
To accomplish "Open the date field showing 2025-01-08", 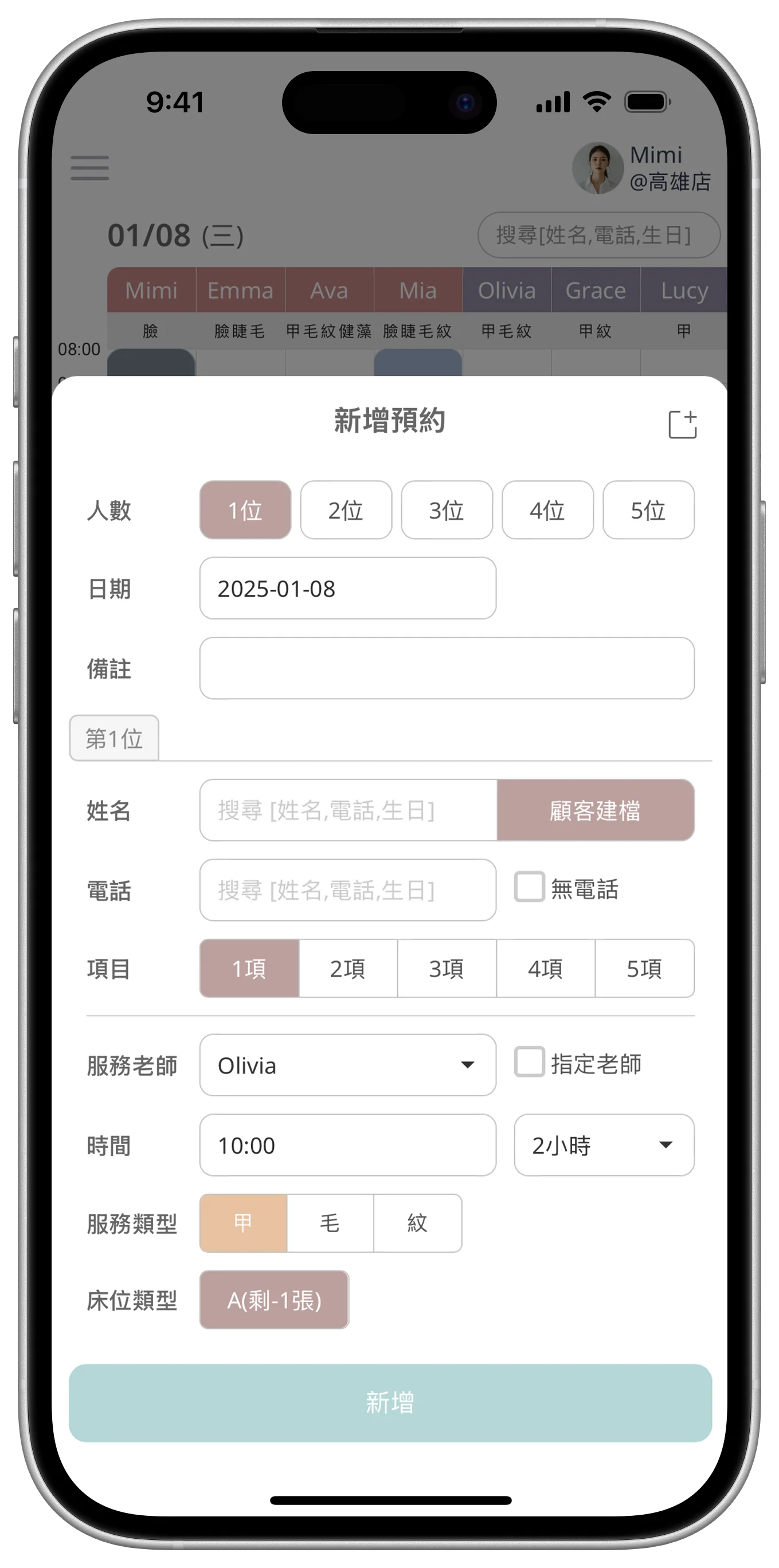I will 347,589.
